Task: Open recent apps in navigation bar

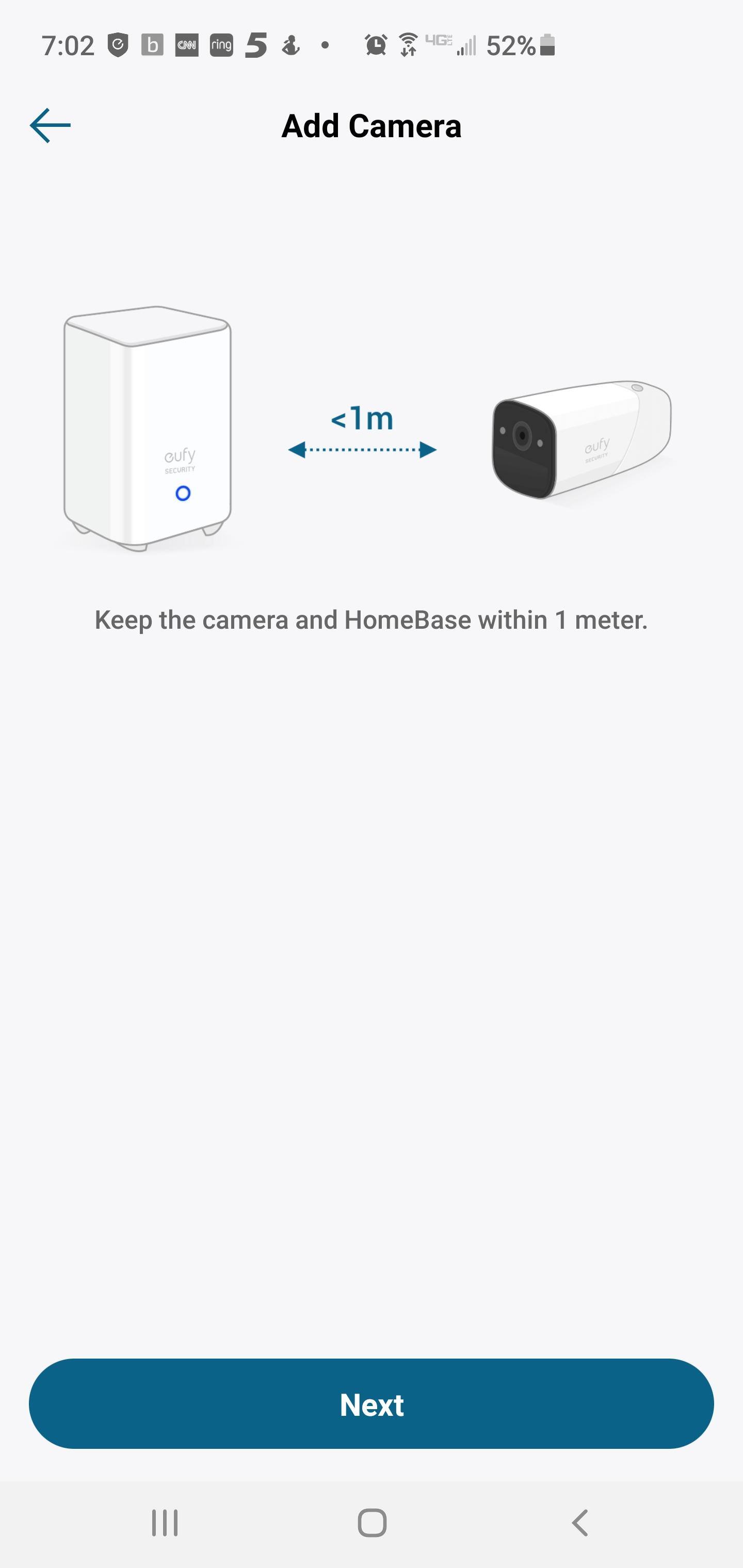Action: (x=165, y=1523)
